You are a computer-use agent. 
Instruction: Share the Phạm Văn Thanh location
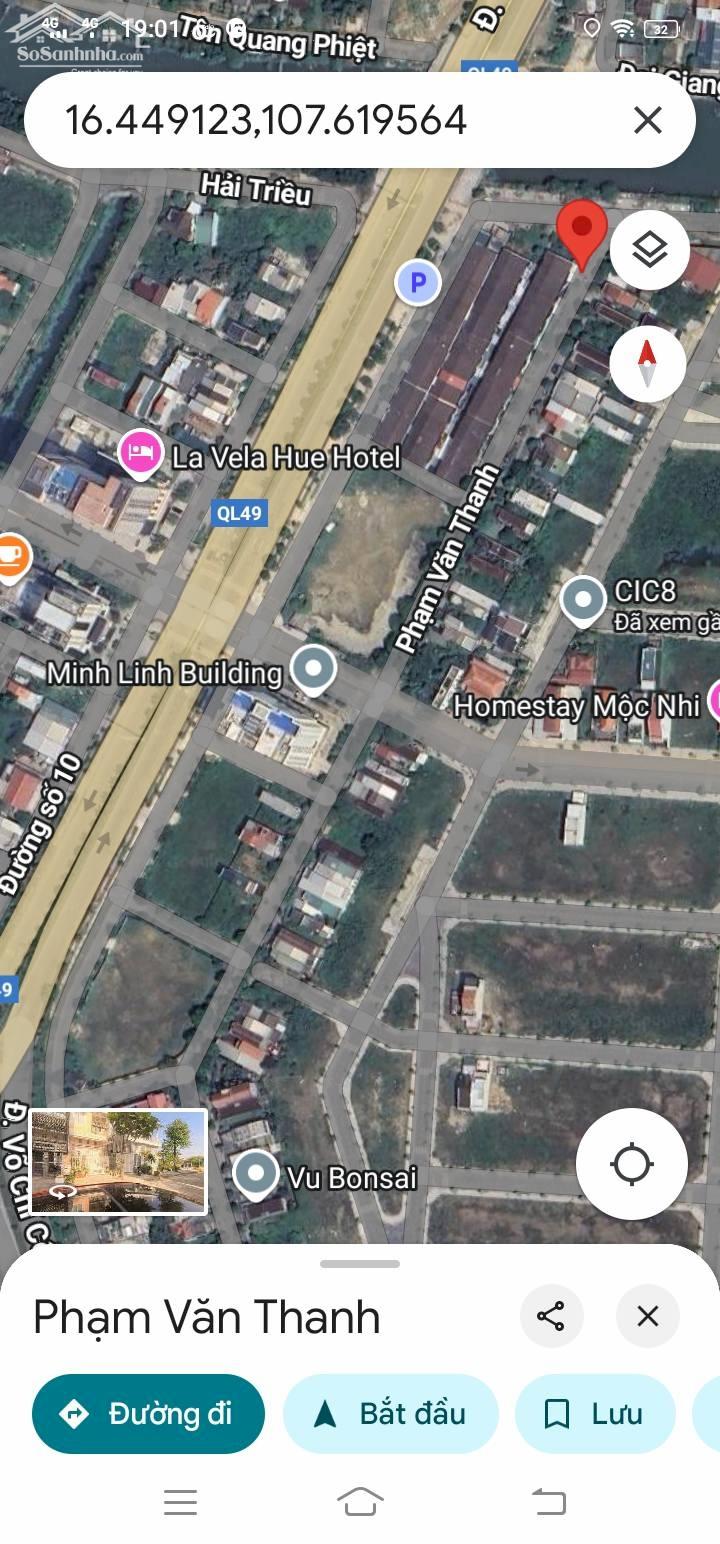(551, 1316)
